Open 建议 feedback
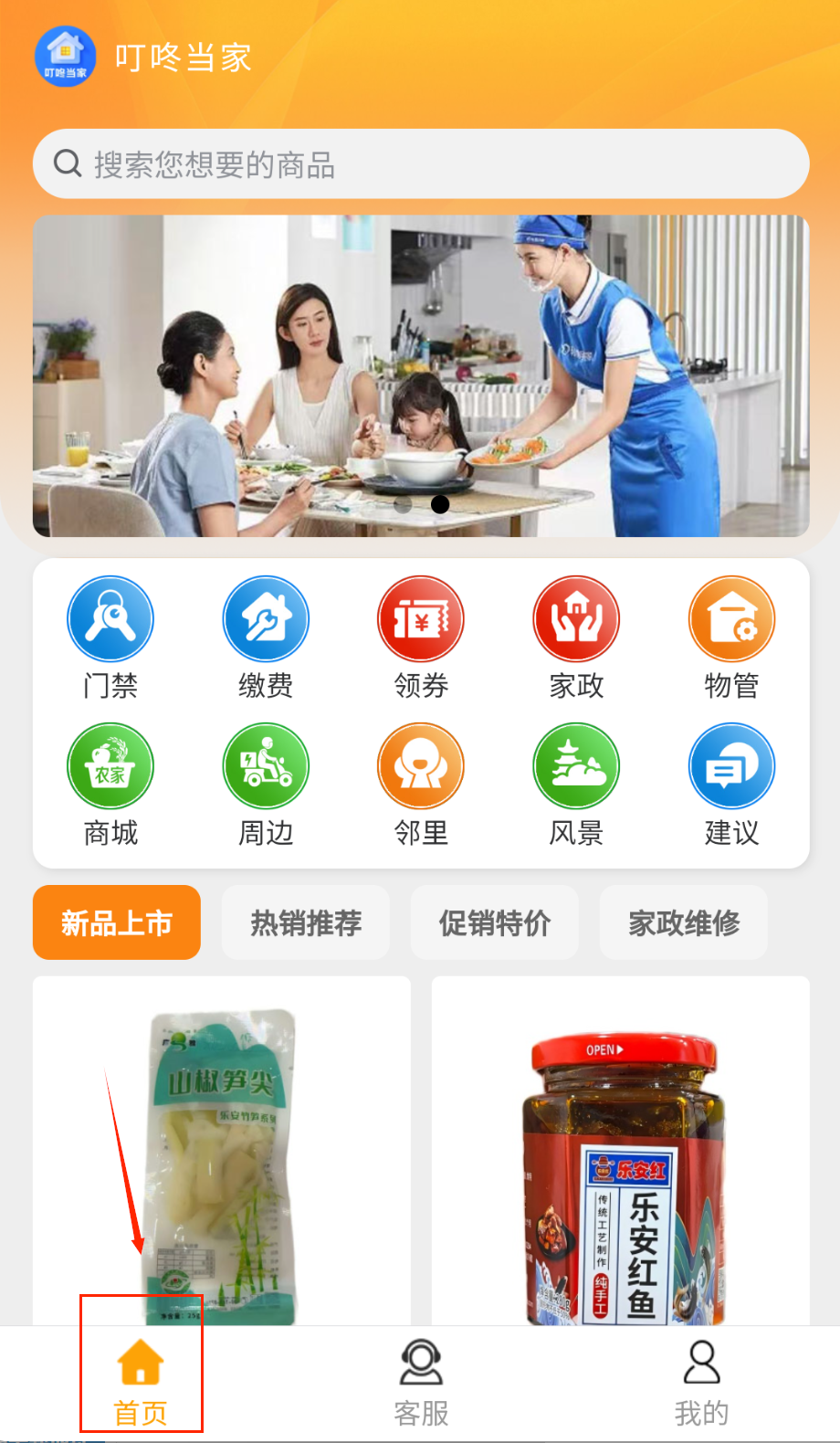 click(x=731, y=785)
